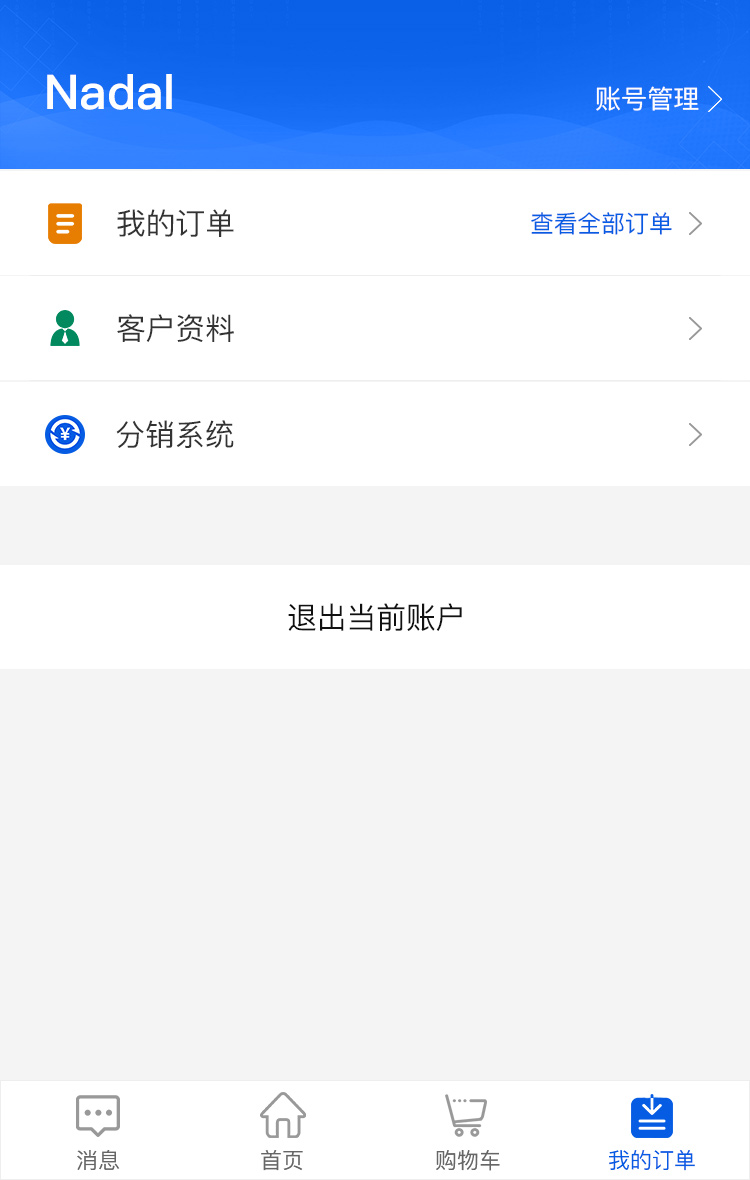View all orders via 查看全部订单
Image resolution: width=750 pixels, height=1180 pixels.
click(x=615, y=224)
